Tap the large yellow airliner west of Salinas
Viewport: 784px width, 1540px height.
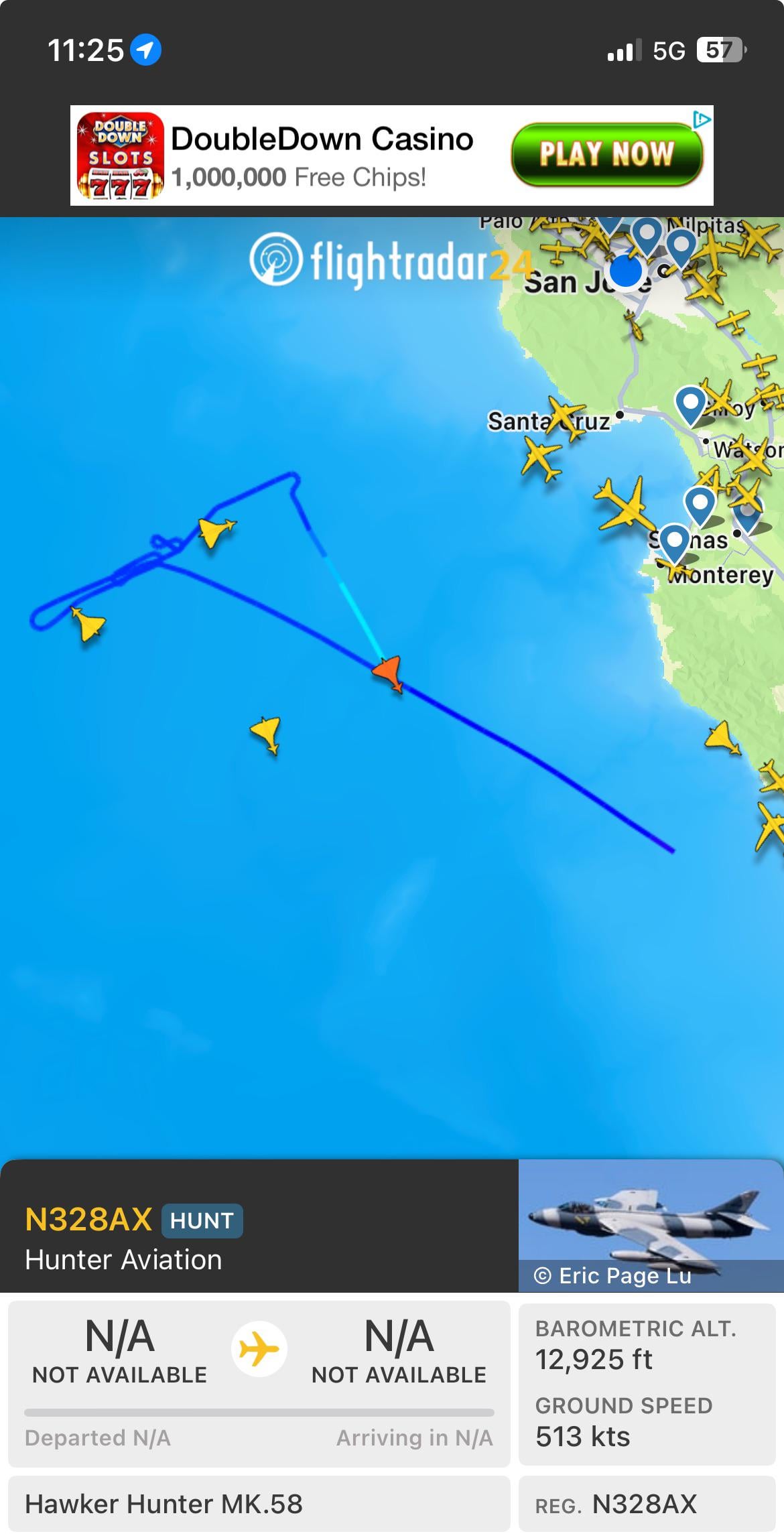(625, 506)
